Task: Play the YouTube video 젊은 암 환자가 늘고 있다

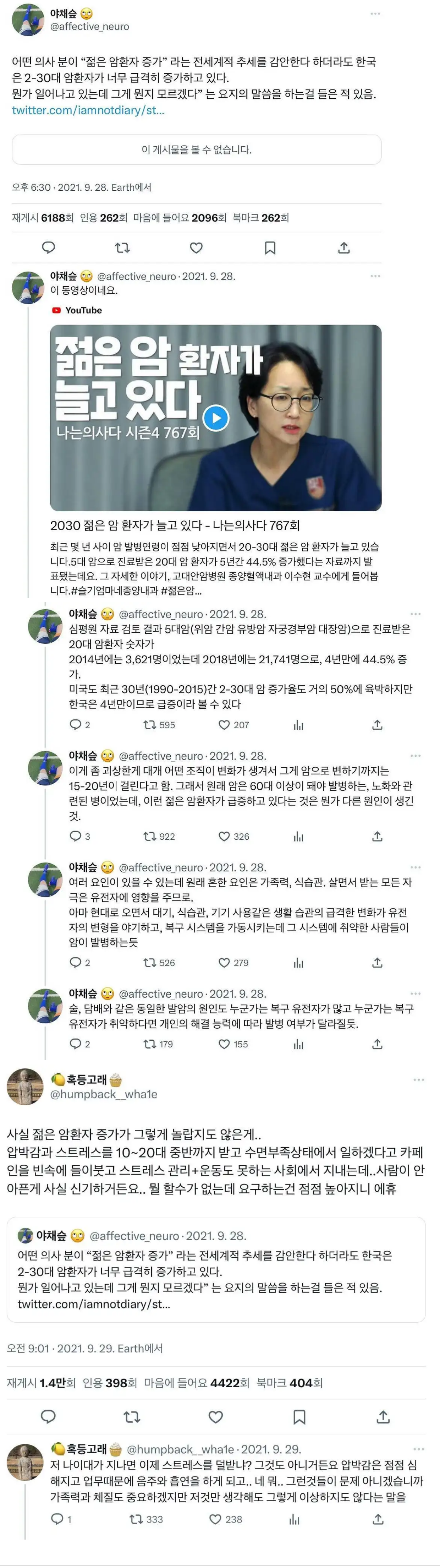Action: (215, 418)
